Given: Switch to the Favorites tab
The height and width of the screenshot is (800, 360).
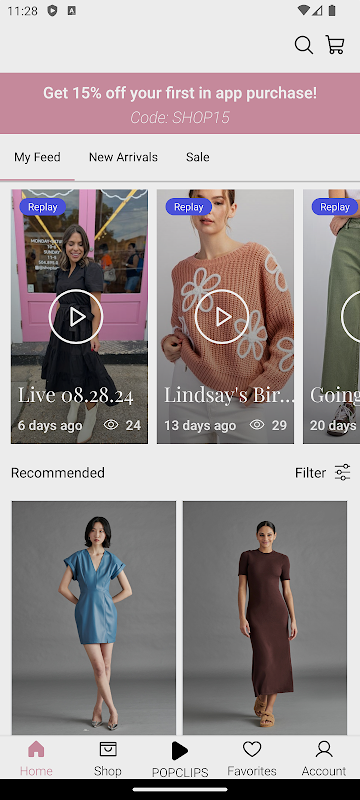Looking at the screenshot, I should (x=252, y=759).
